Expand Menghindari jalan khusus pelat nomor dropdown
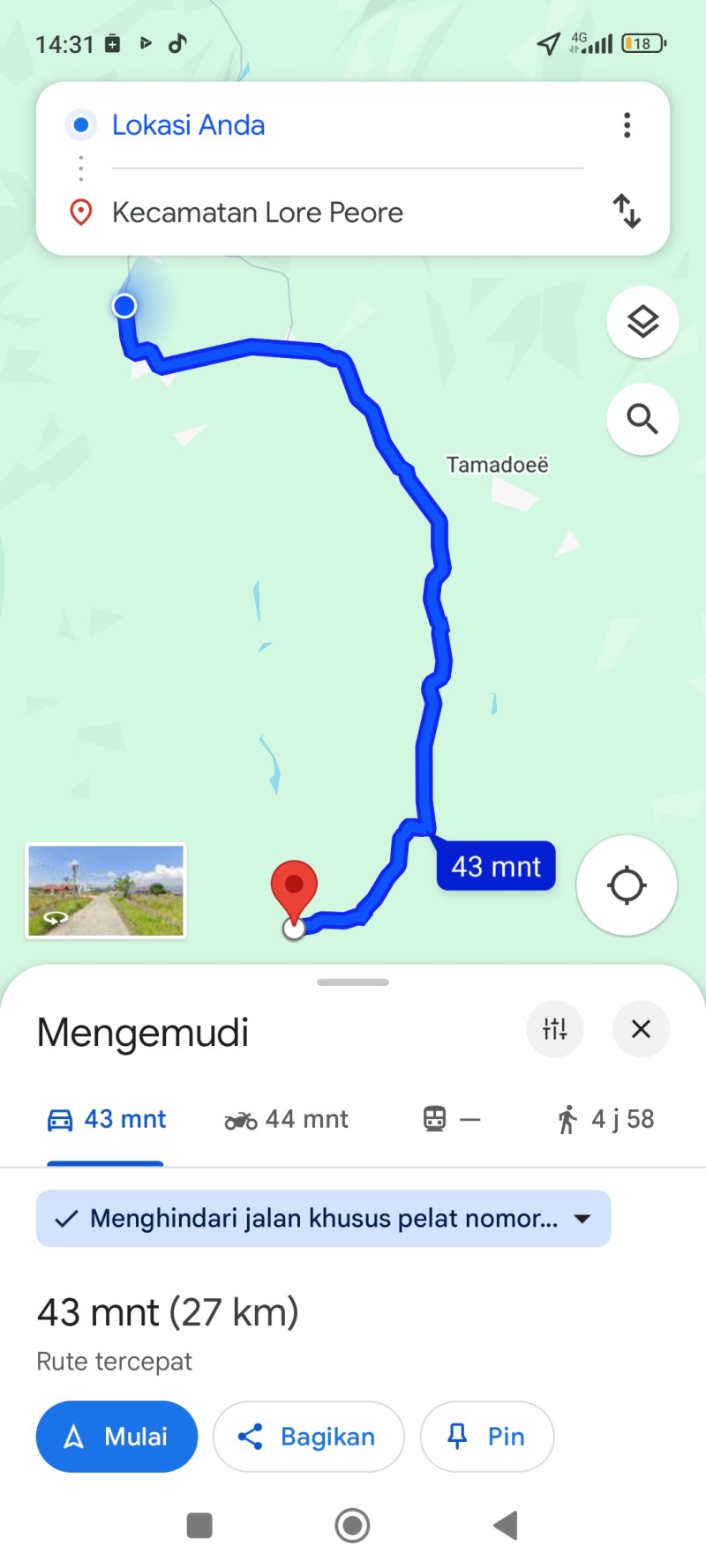The image size is (706, 1568). [323, 1219]
